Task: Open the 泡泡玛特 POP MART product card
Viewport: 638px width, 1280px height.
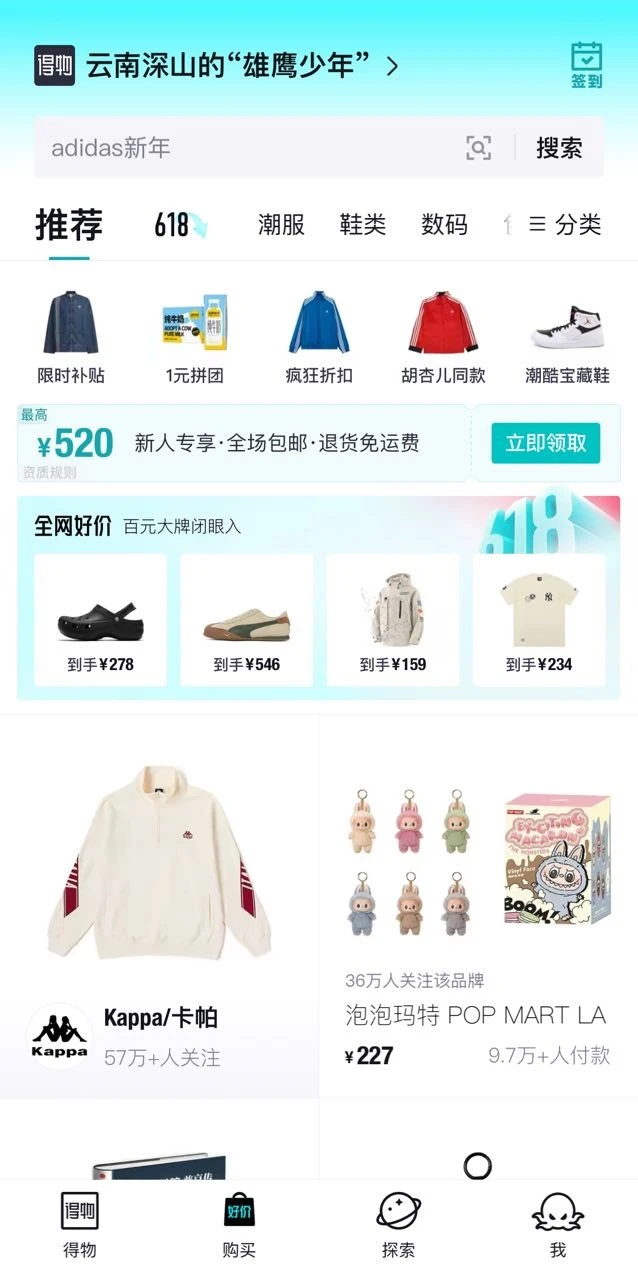Action: click(478, 905)
